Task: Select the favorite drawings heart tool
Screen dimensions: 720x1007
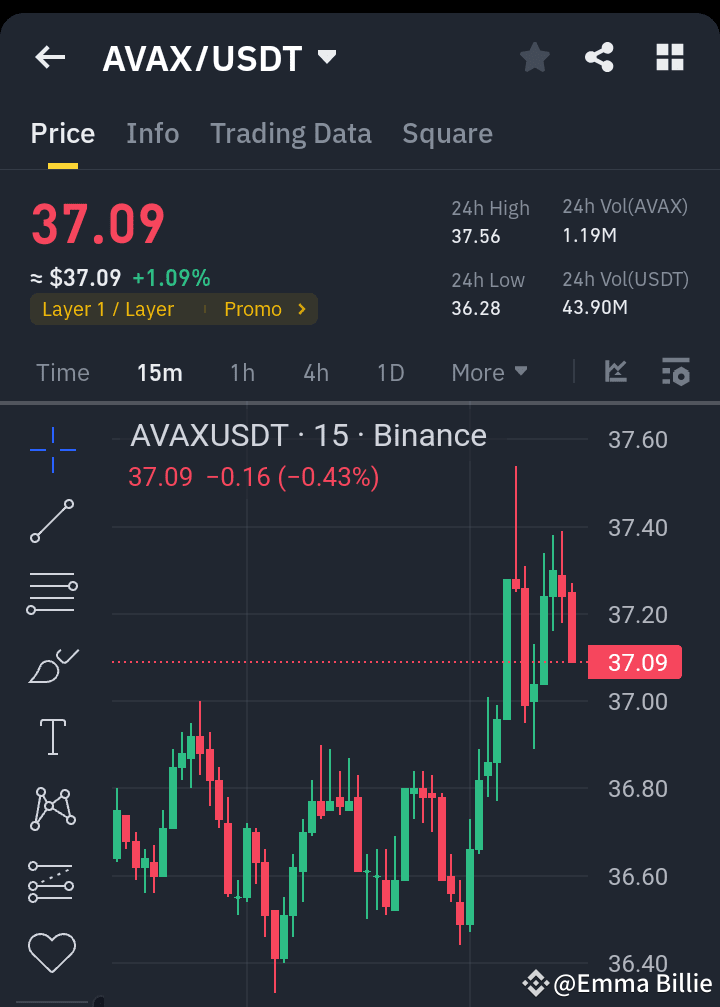Action: [x=50, y=952]
